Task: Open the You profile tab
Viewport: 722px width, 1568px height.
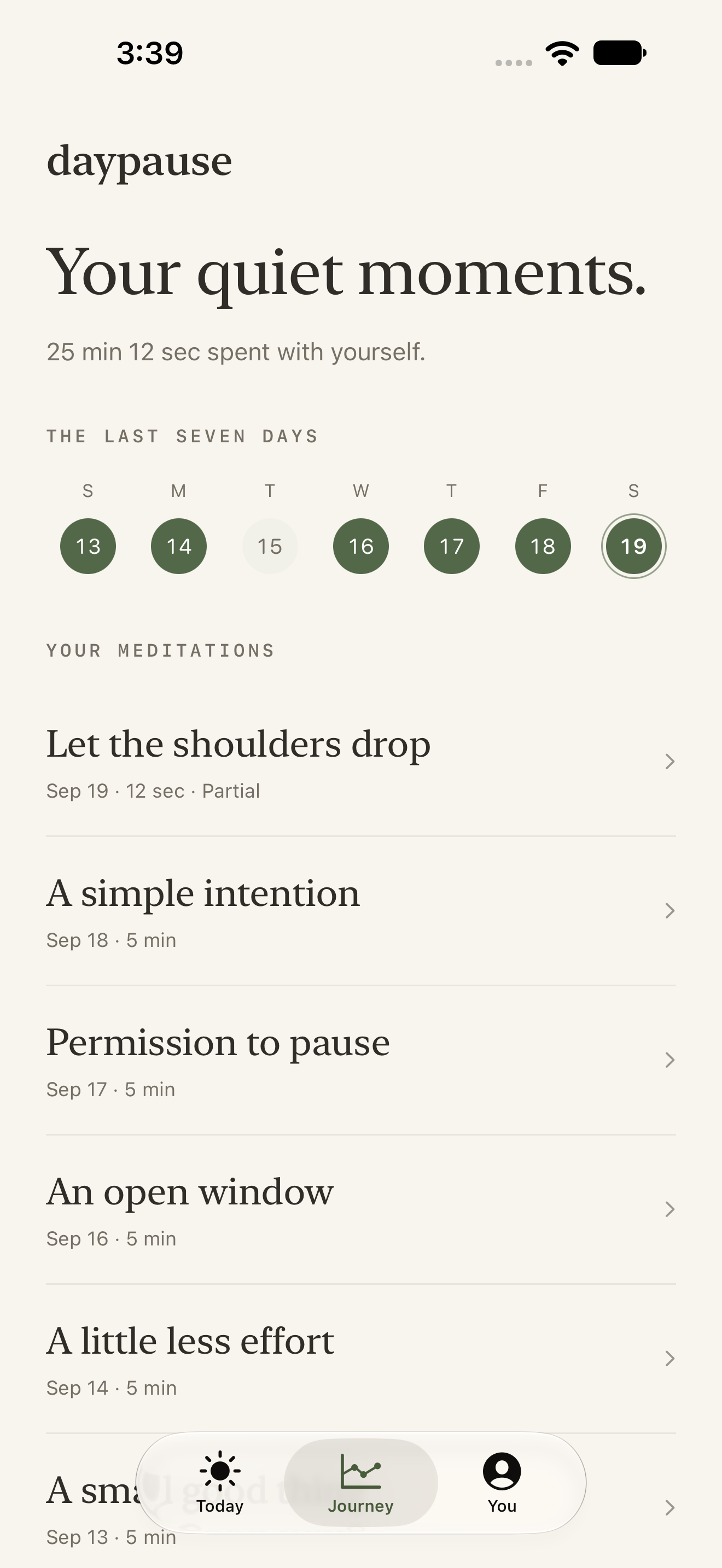Action: click(x=502, y=1483)
